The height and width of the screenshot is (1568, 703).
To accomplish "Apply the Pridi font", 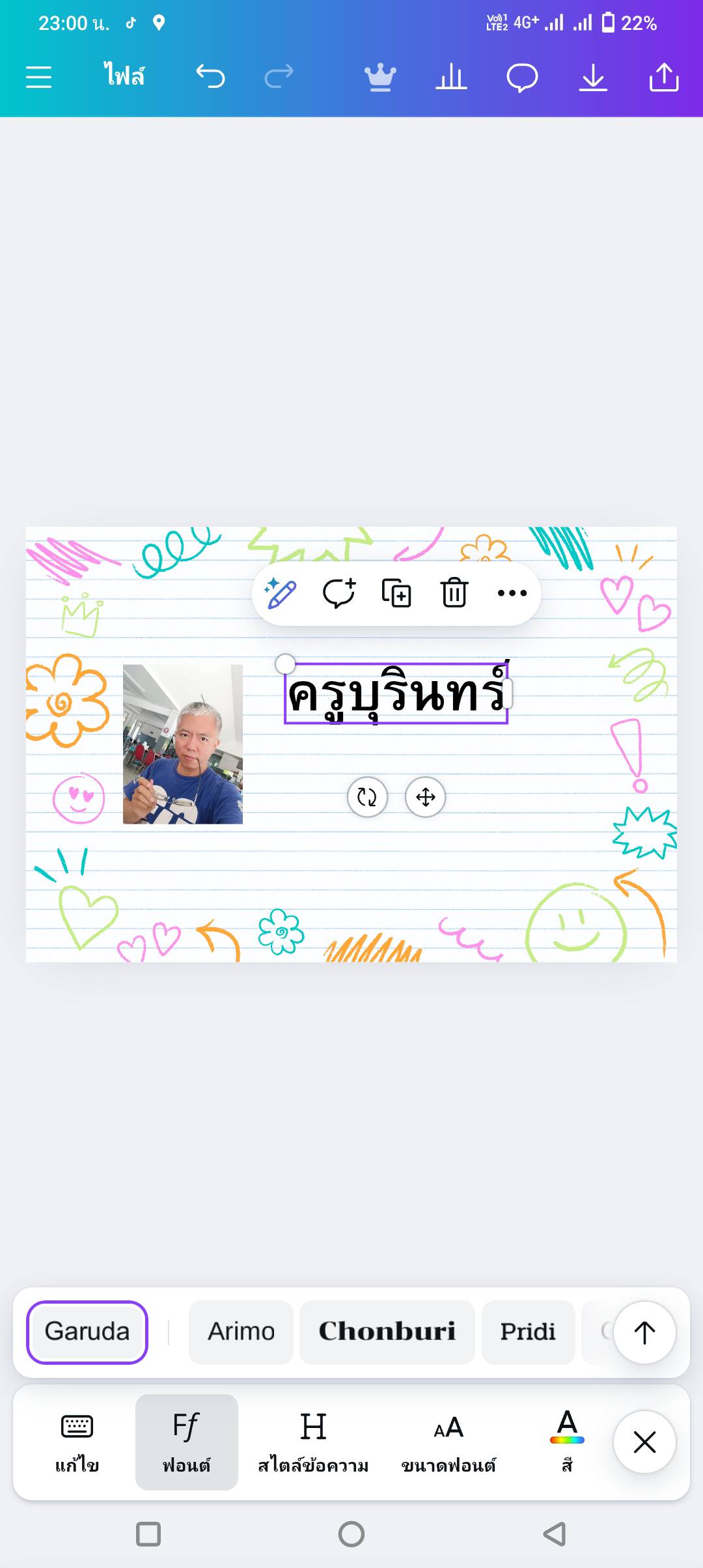I will point(528,1332).
